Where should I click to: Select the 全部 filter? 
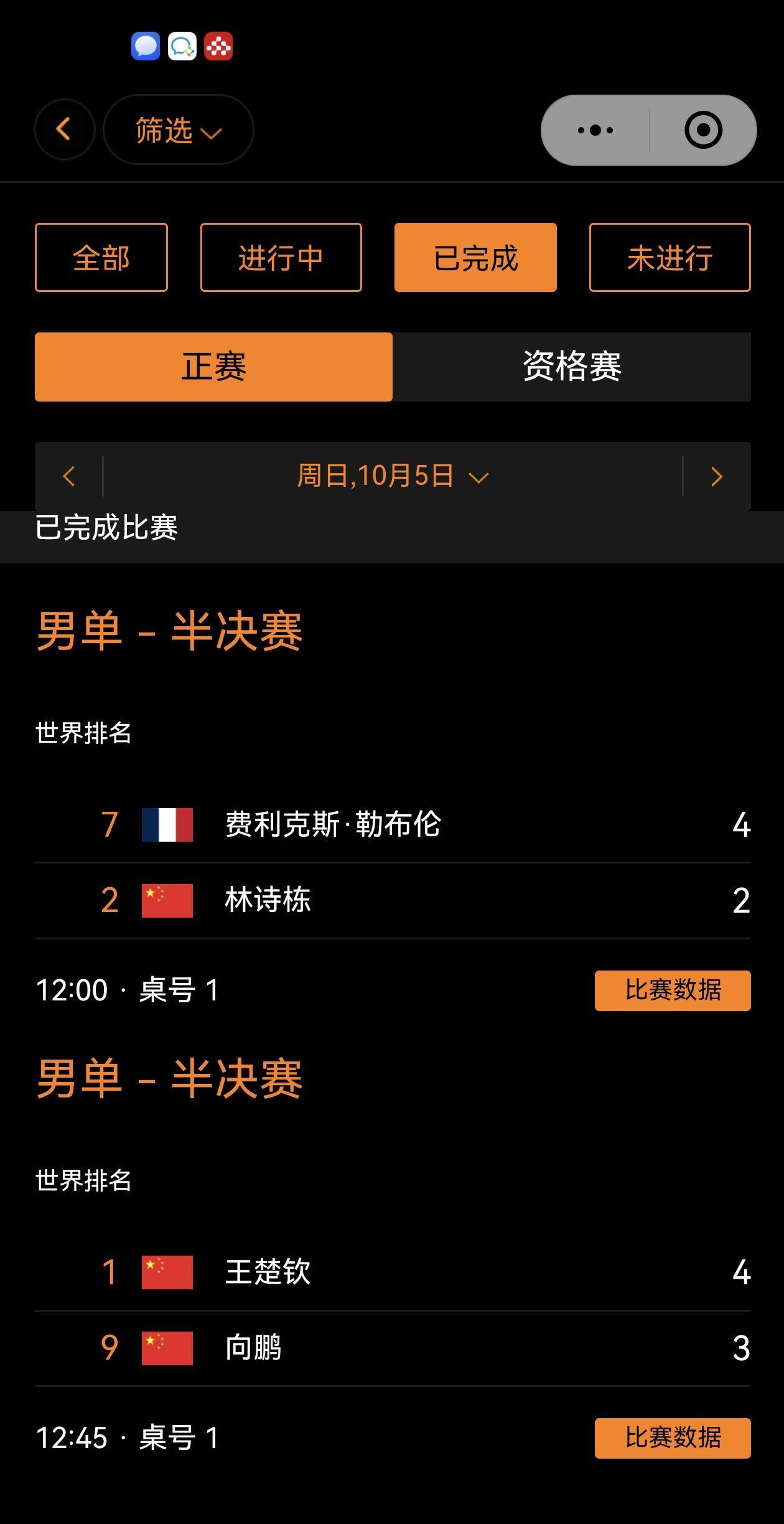[x=101, y=257]
